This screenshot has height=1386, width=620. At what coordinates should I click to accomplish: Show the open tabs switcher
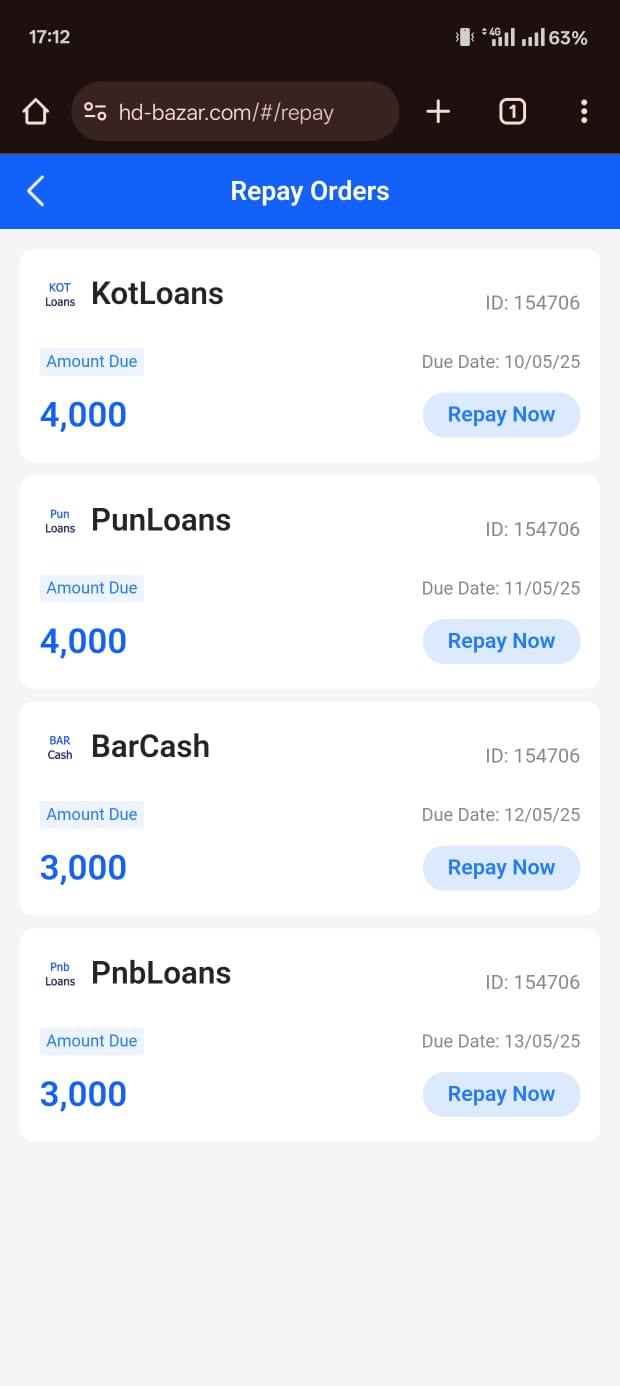[x=512, y=112]
